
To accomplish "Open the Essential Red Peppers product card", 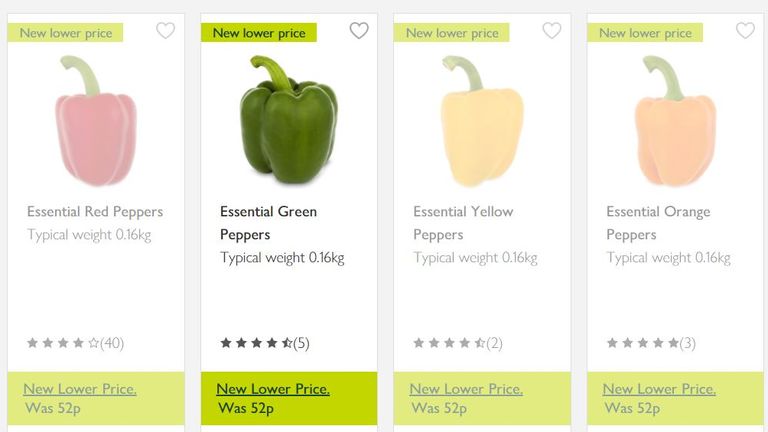I will click(x=95, y=212).
